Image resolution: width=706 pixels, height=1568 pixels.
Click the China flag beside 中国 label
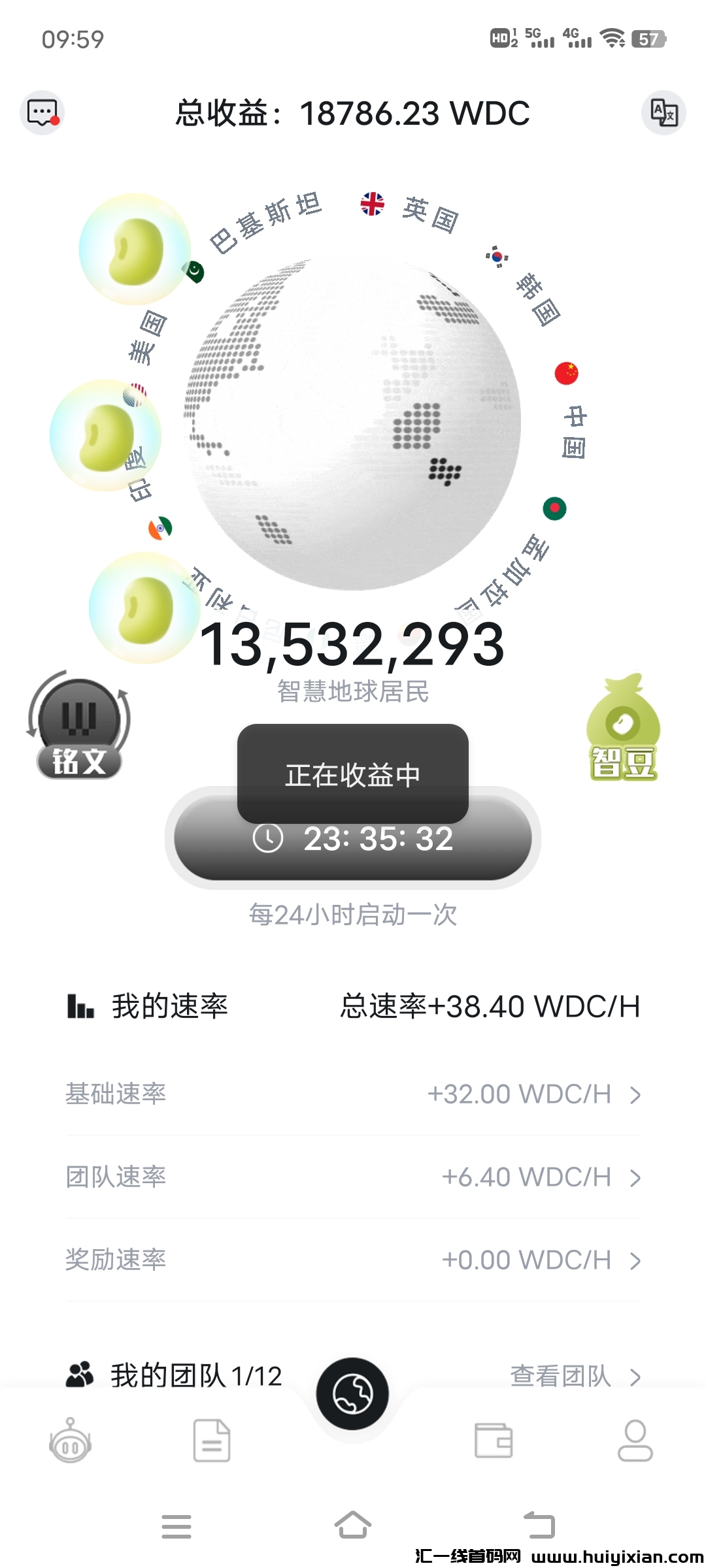pyautogui.click(x=566, y=374)
